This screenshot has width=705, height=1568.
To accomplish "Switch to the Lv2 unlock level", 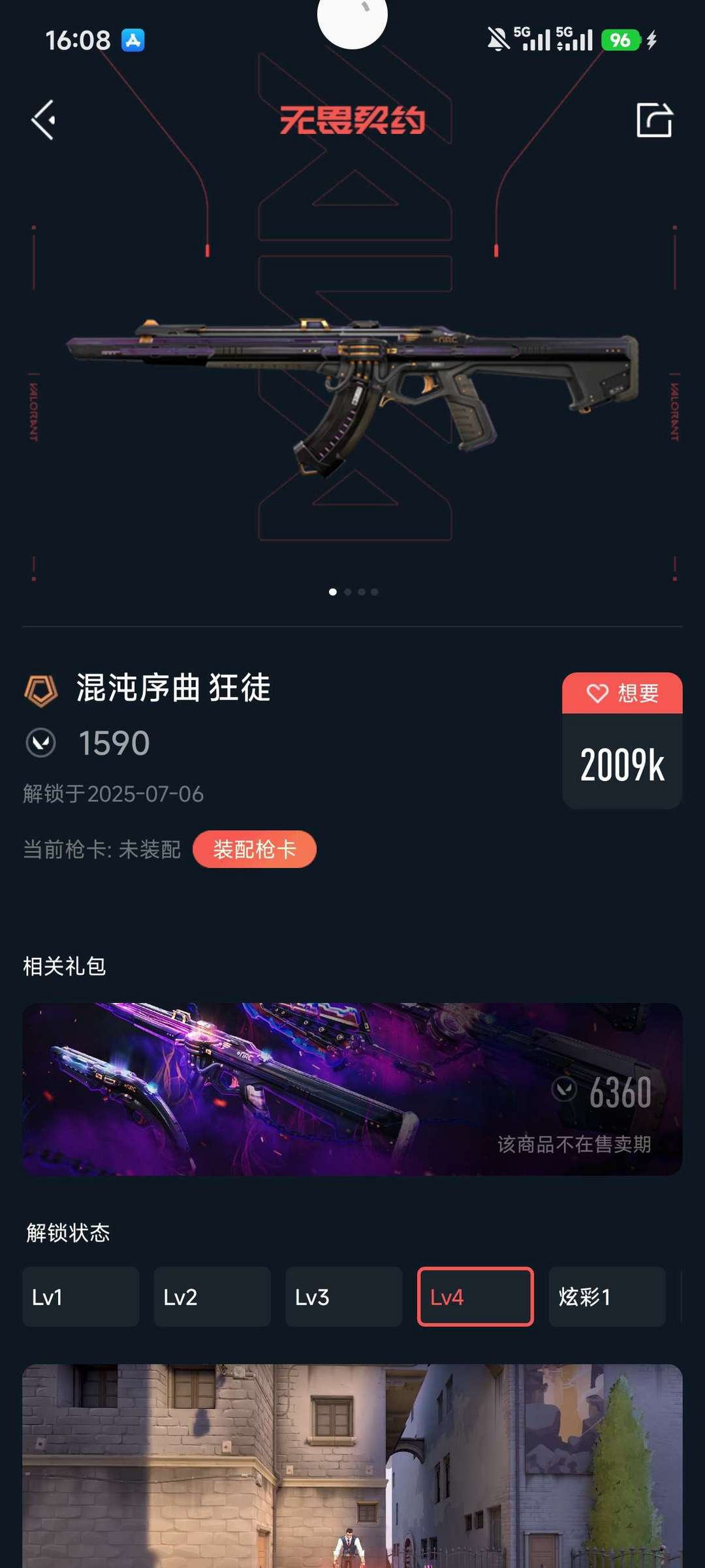I will pyautogui.click(x=212, y=1297).
